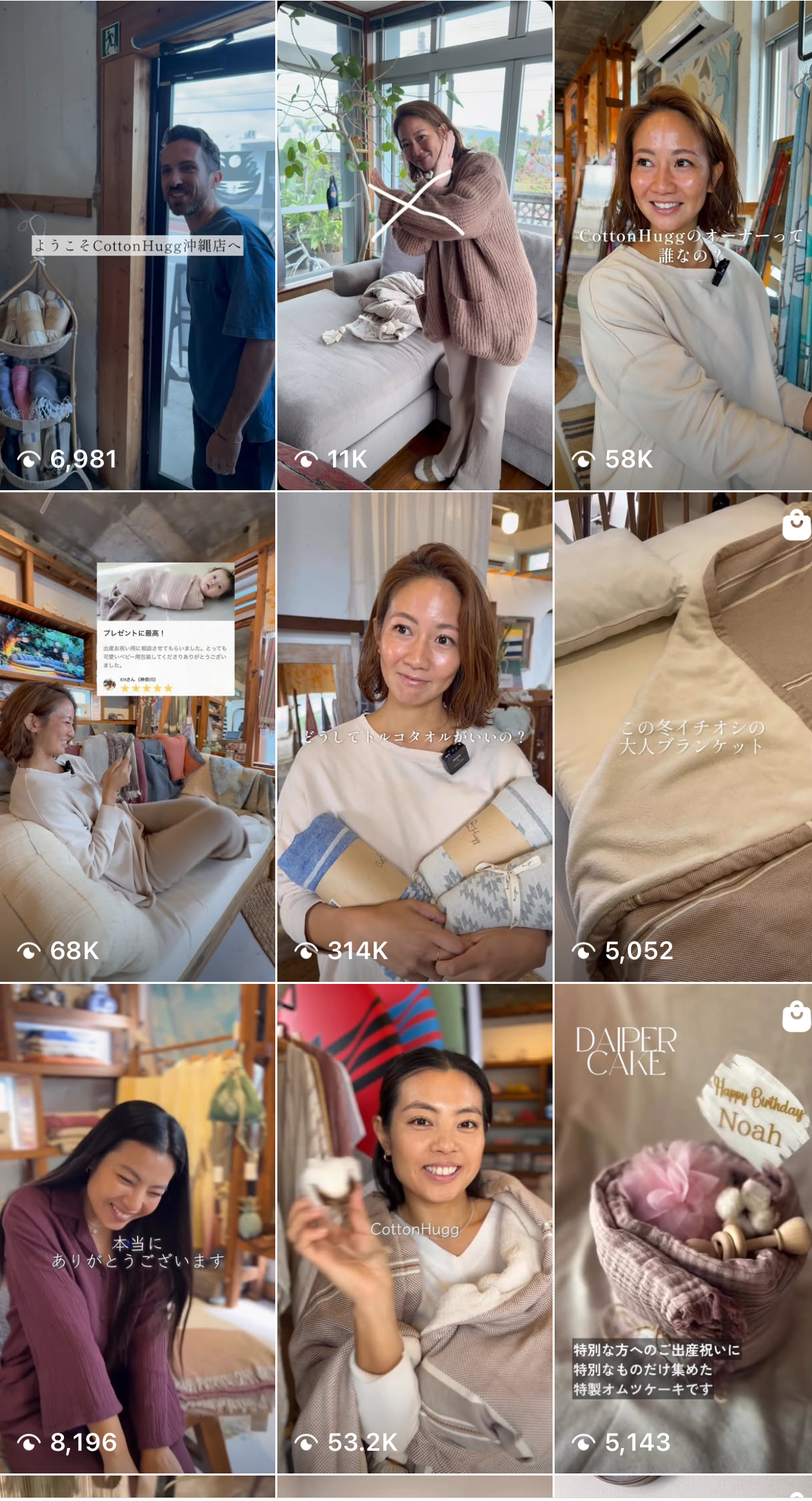View the Daiper Cake reel with 5,143 views

click(x=683, y=1228)
